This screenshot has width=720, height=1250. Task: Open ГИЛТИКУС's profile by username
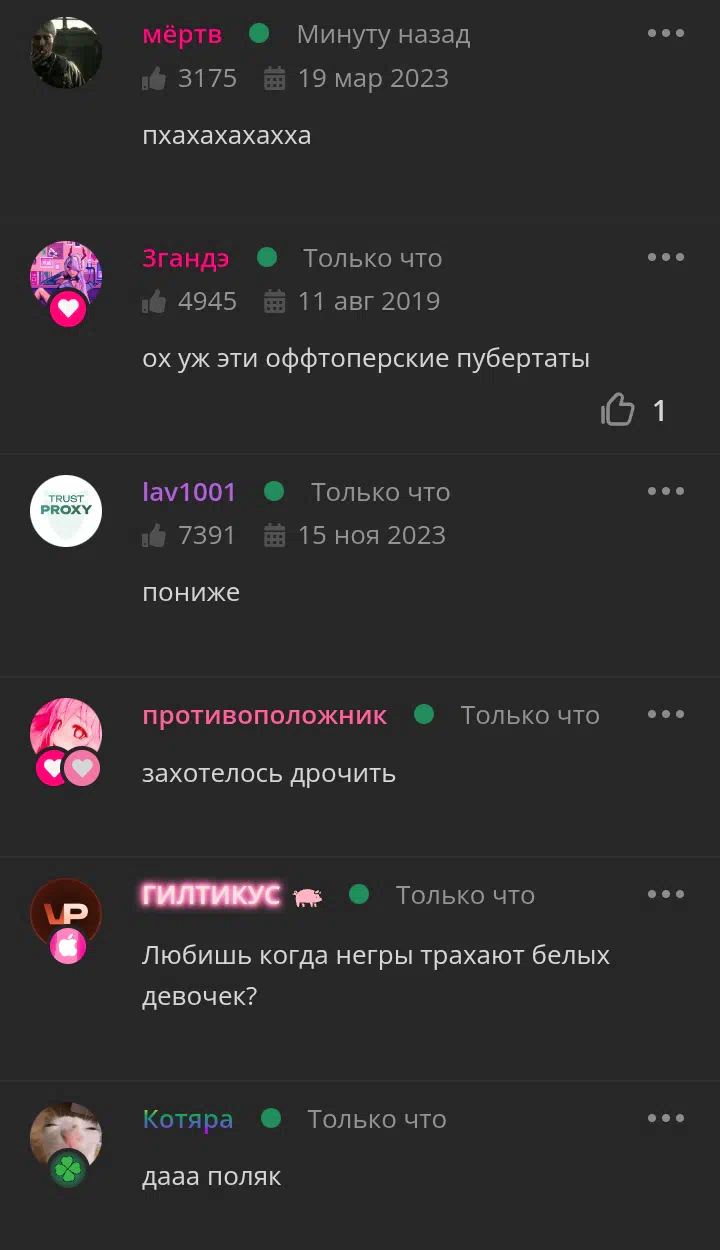pyautogui.click(x=211, y=895)
